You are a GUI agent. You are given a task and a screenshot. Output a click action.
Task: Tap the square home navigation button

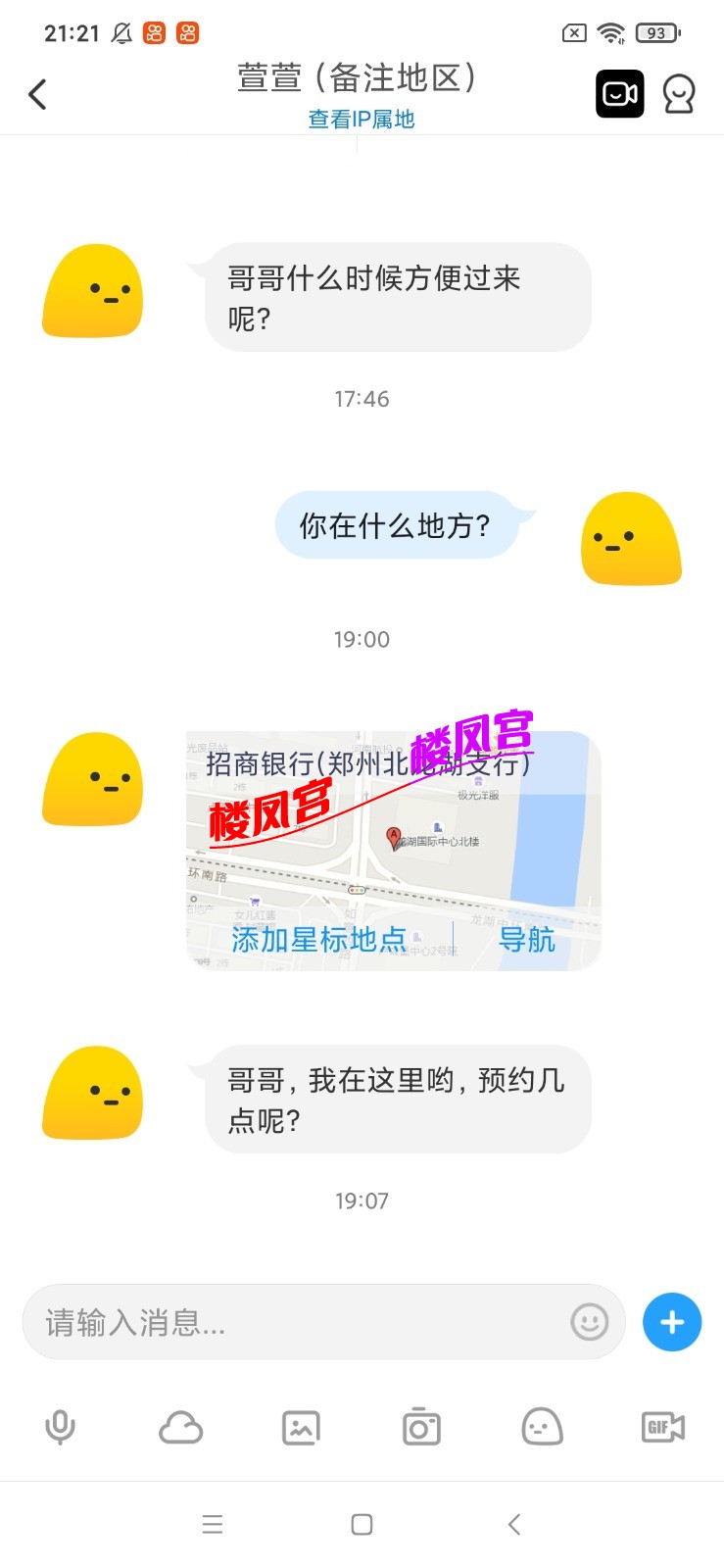[x=362, y=1525]
